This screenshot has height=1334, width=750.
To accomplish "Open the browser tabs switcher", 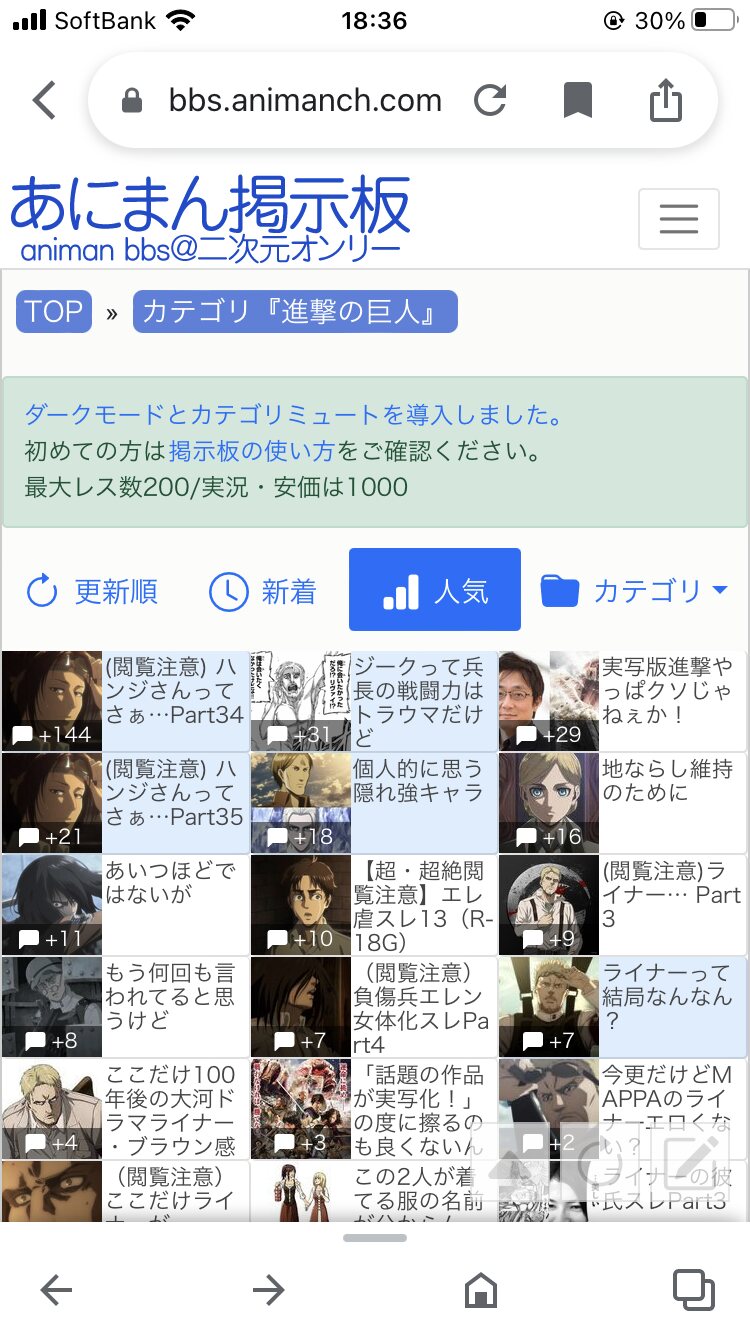I will point(693,1289).
